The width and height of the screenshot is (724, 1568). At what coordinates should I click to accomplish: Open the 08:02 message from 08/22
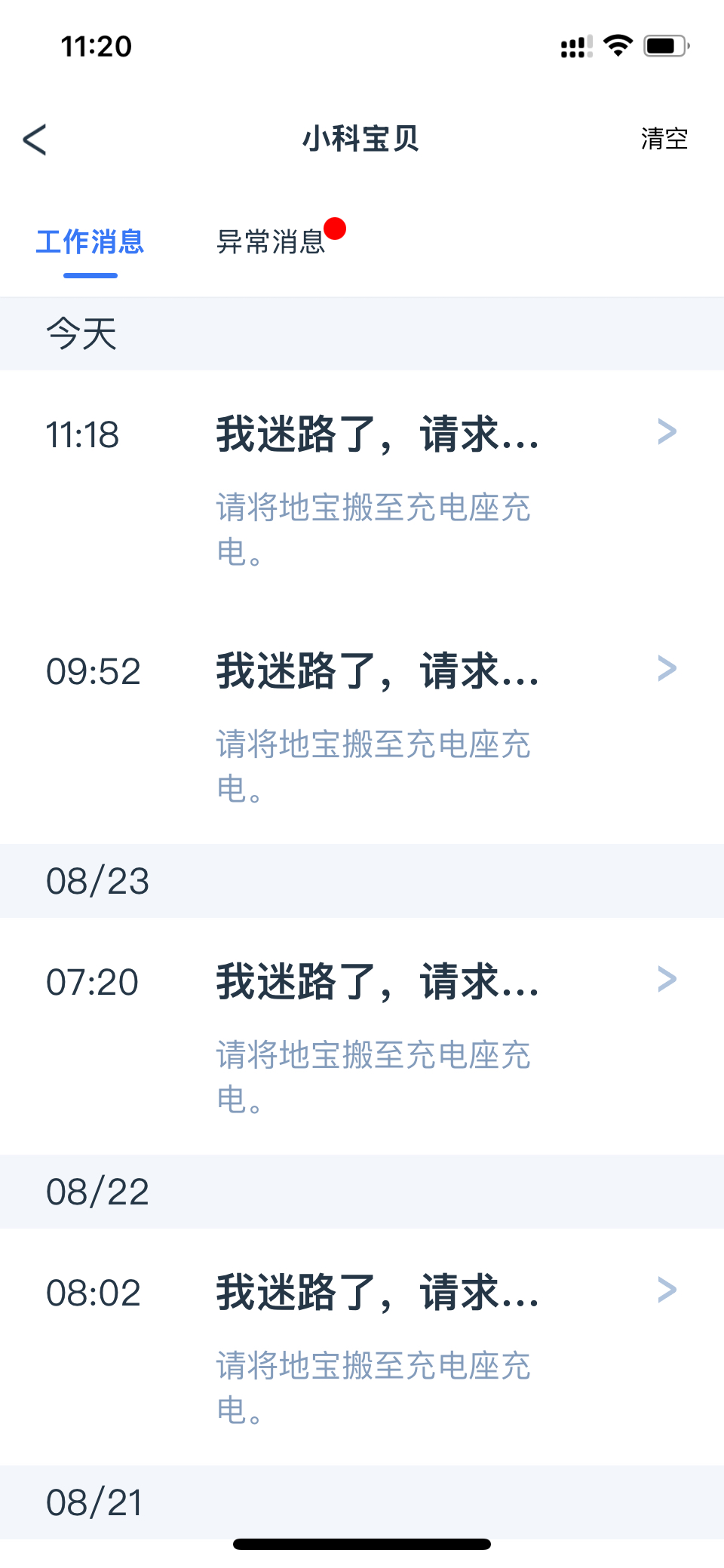click(x=362, y=1347)
